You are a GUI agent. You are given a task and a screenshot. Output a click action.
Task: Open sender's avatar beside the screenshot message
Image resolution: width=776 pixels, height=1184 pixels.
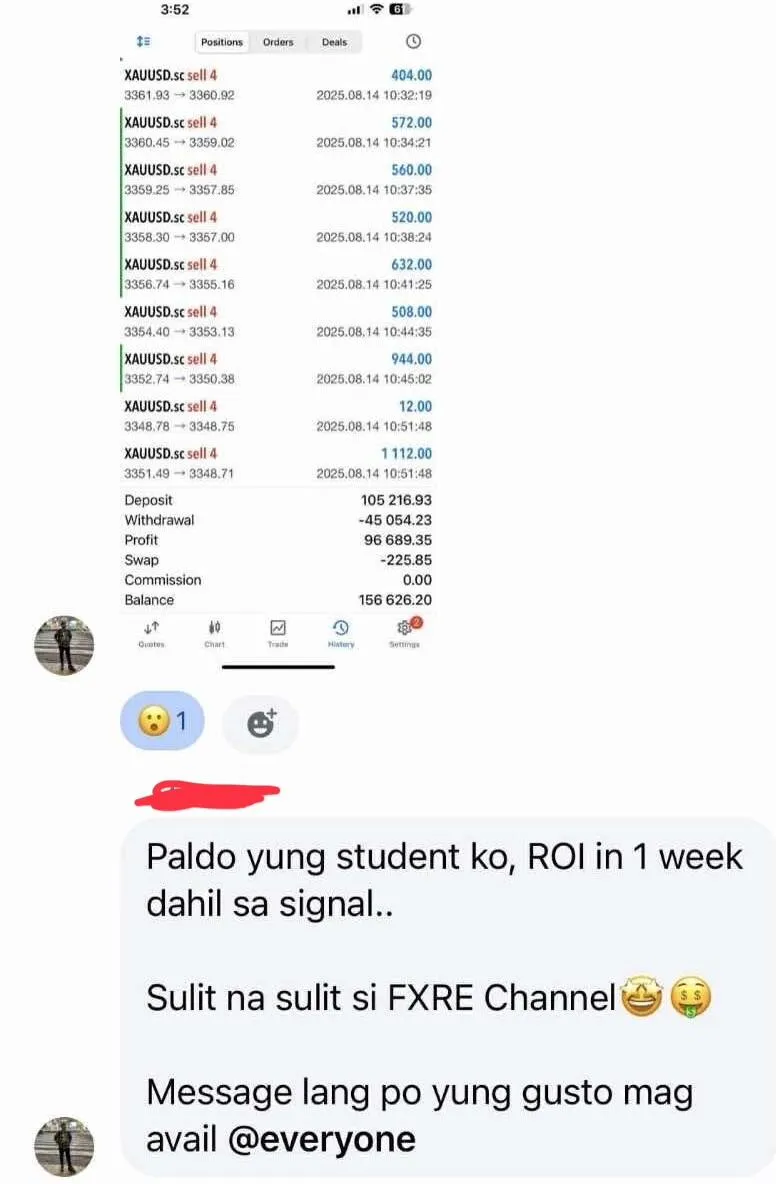[x=64, y=645]
